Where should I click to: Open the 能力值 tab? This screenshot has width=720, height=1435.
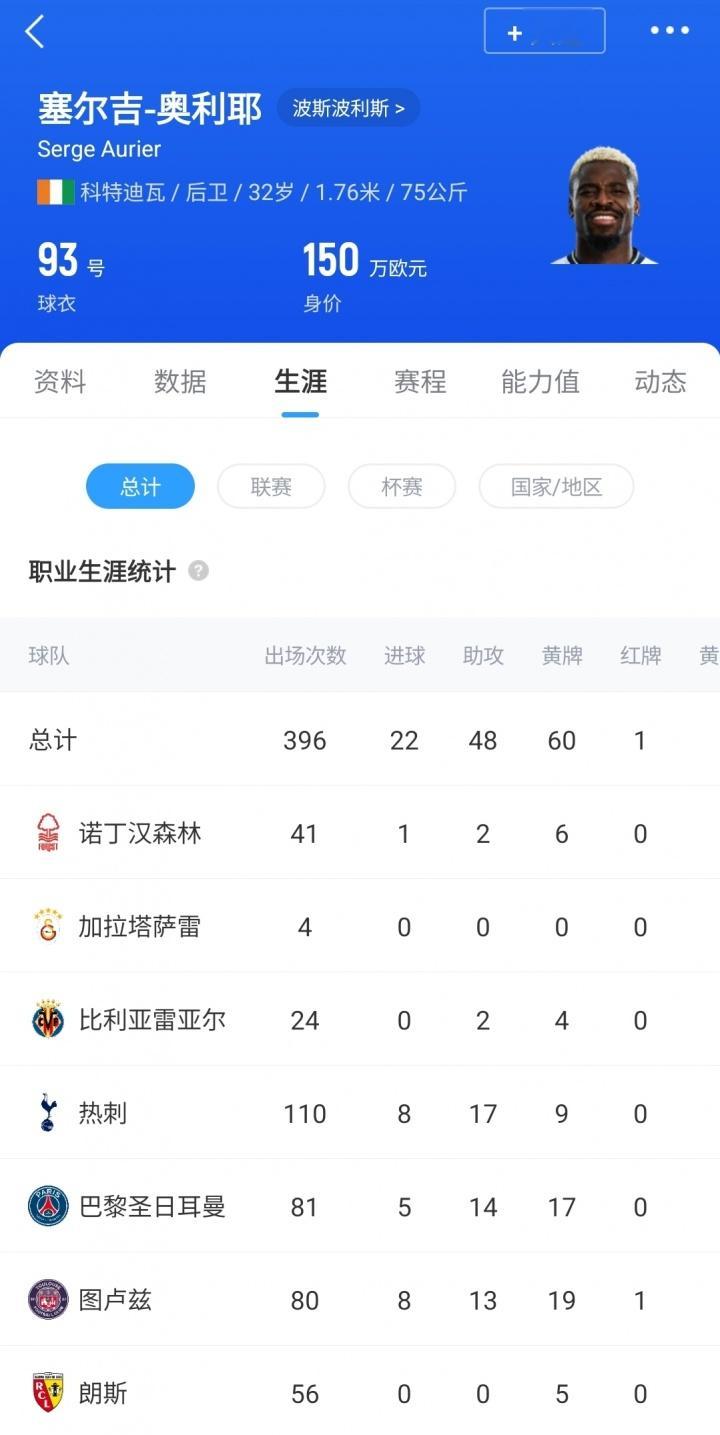(540, 381)
